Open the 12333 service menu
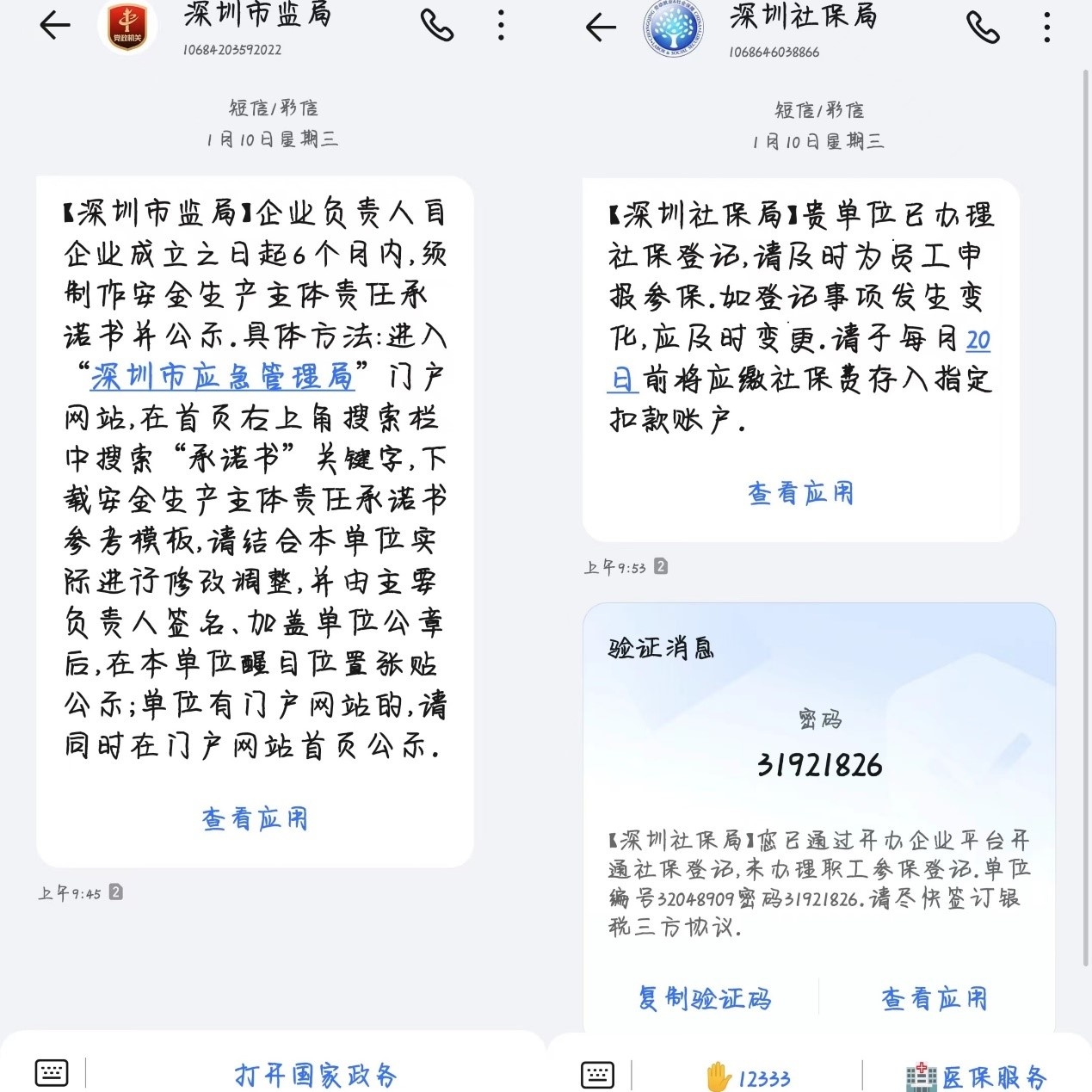 pos(747,1077)
